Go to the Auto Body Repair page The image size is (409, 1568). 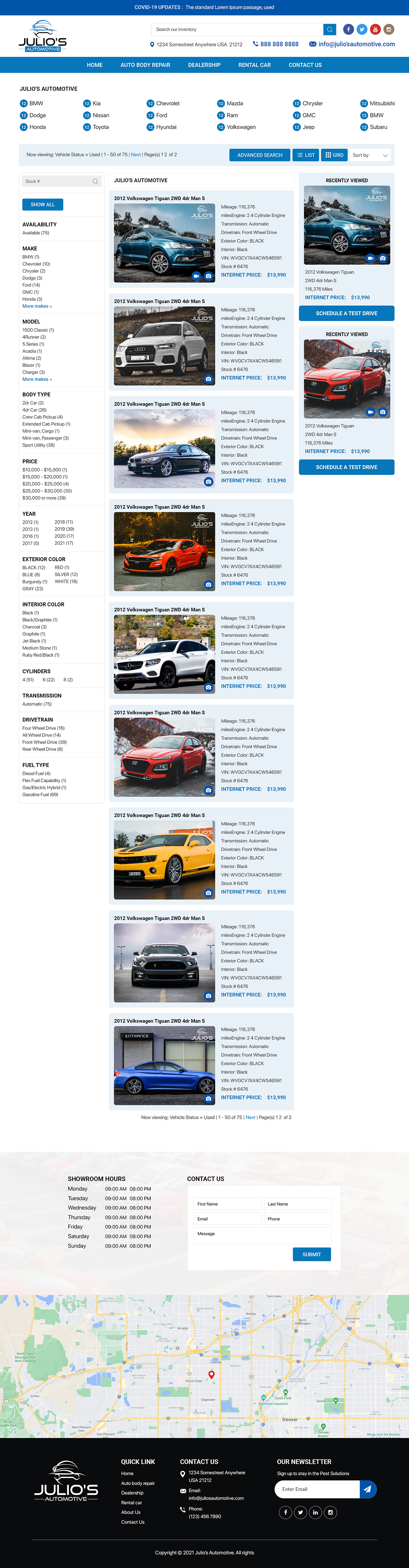point(145,65)
